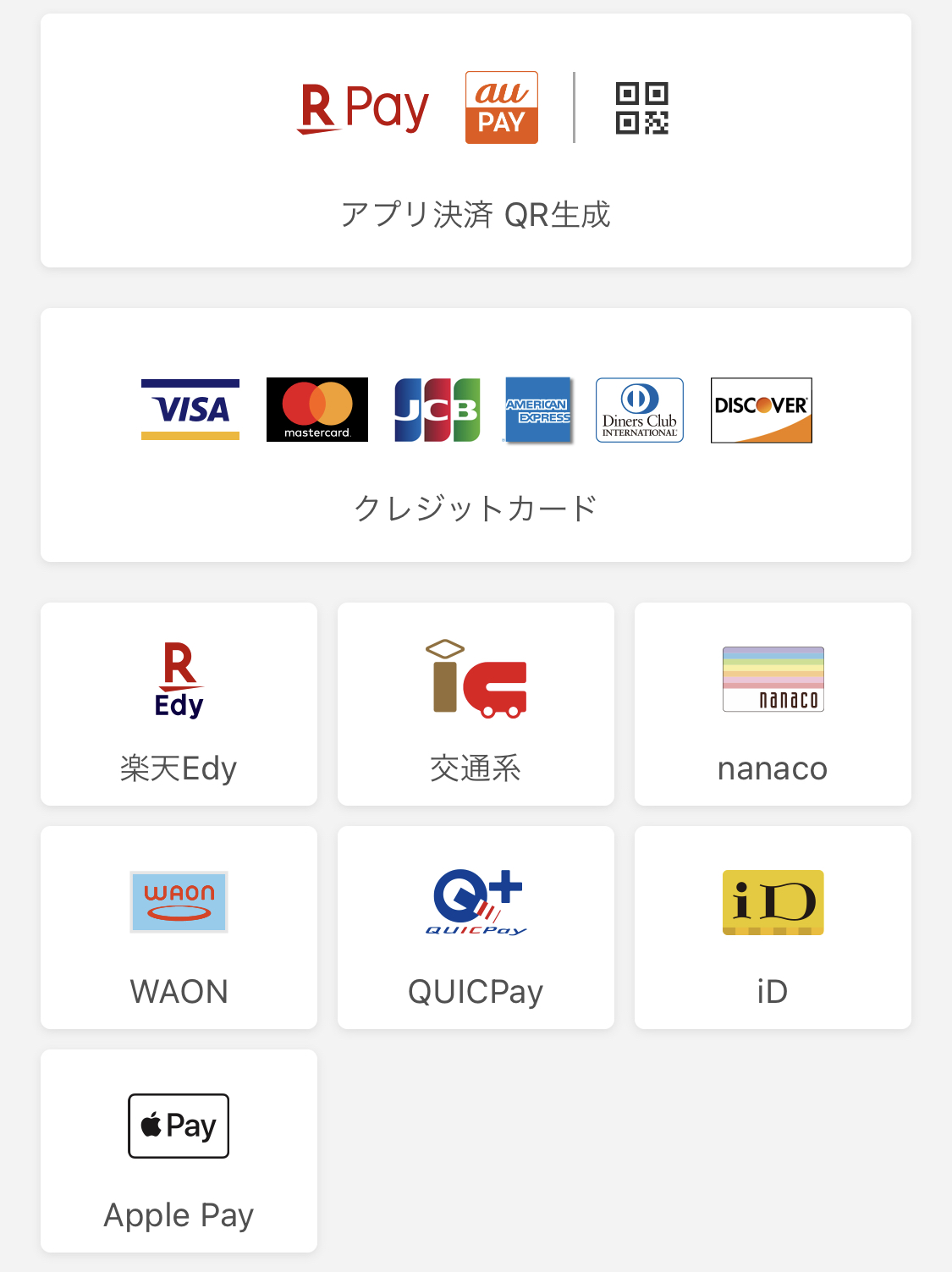Select the クレジットカード payment panel
This screenshot has height=1272, width=952.
coord(476,434)
